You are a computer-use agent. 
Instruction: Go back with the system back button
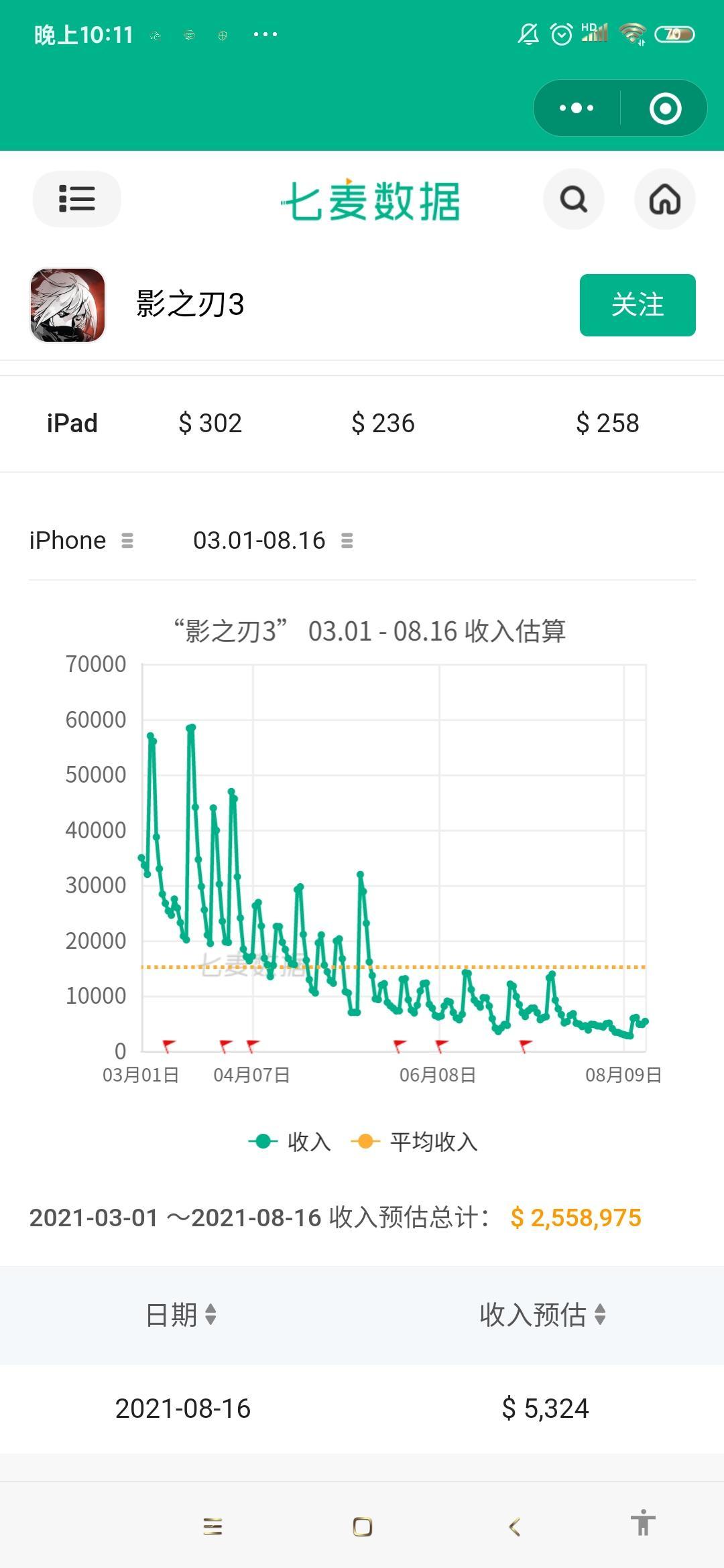[515, 1526]
